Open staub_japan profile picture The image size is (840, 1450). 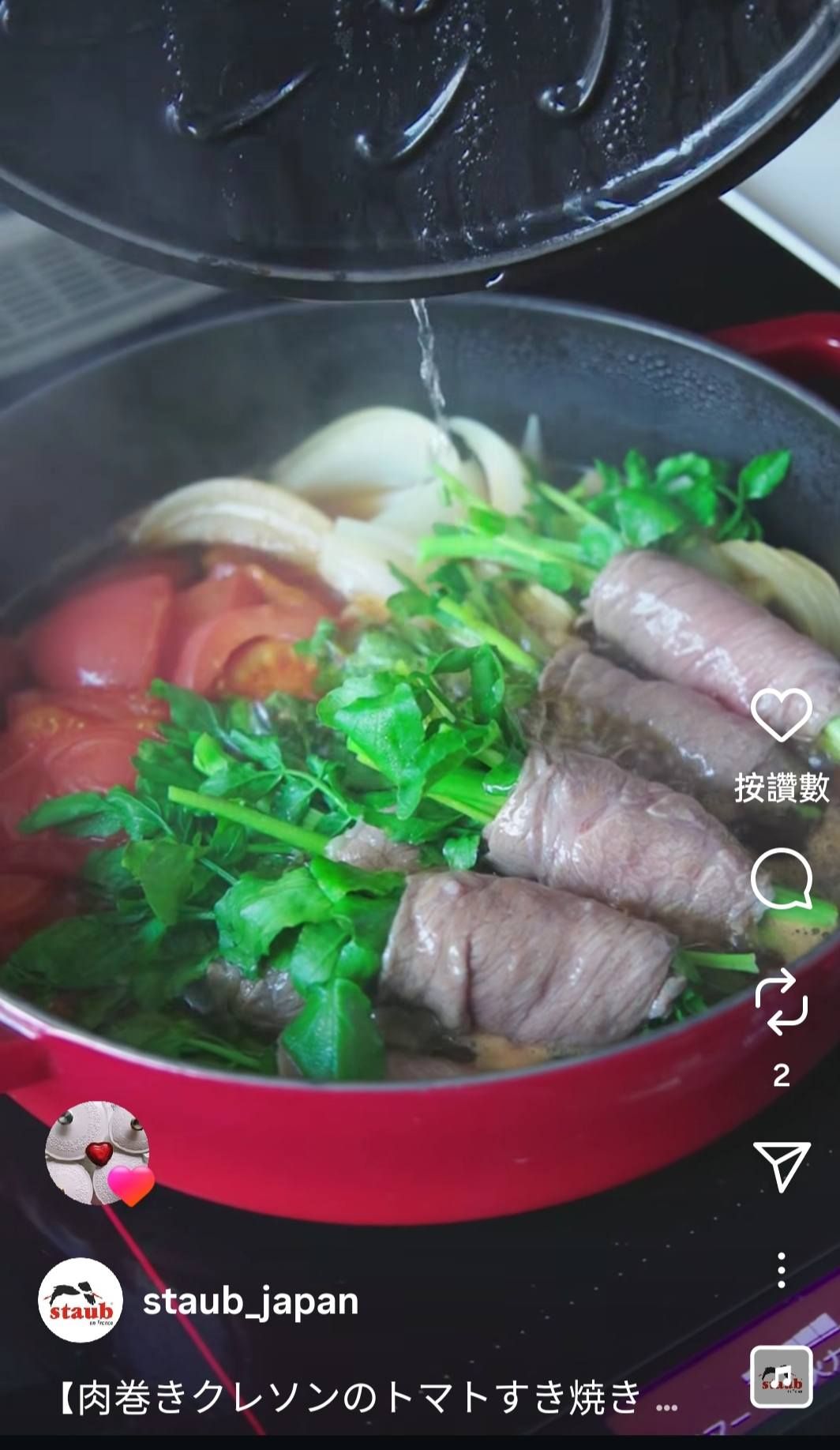coord(81,1300)
